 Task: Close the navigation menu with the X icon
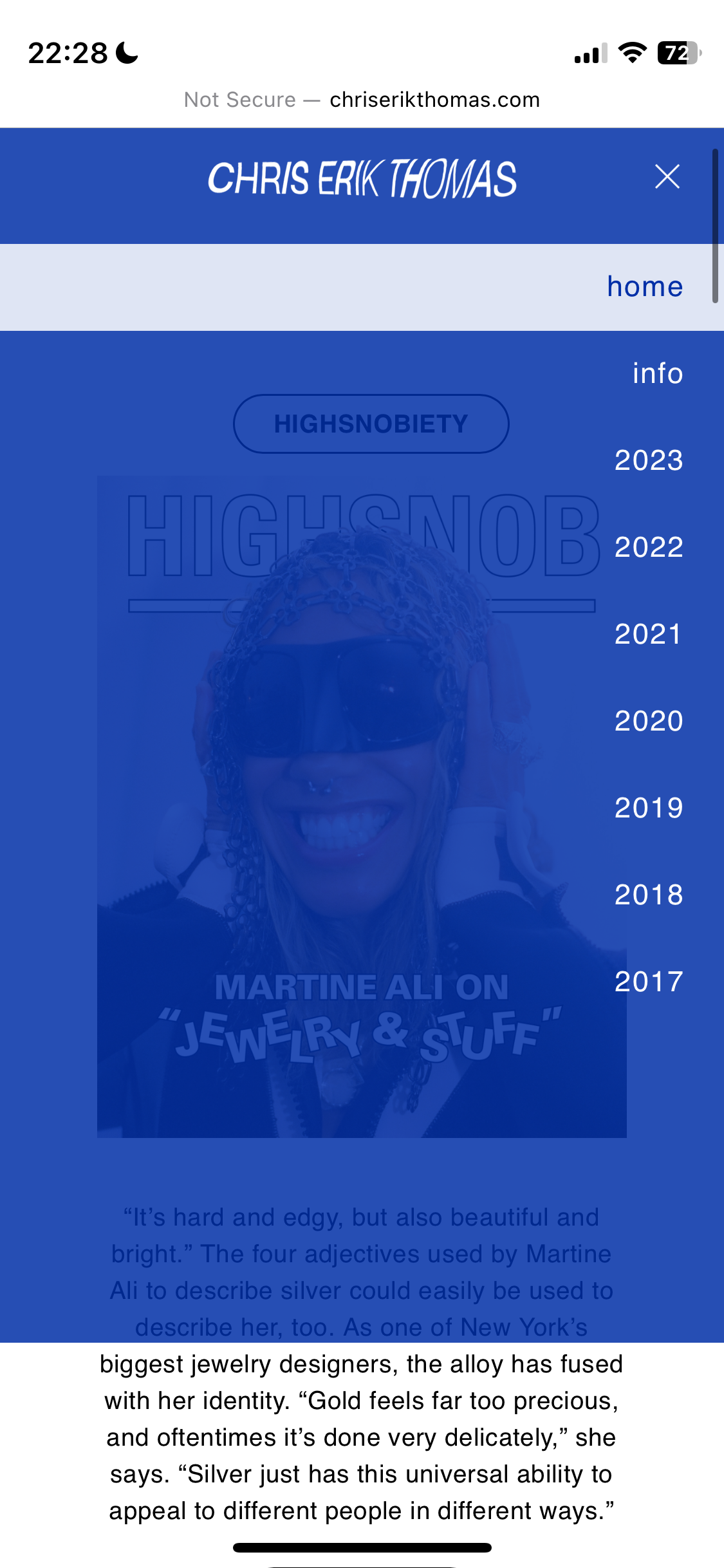tap(668, 176)
